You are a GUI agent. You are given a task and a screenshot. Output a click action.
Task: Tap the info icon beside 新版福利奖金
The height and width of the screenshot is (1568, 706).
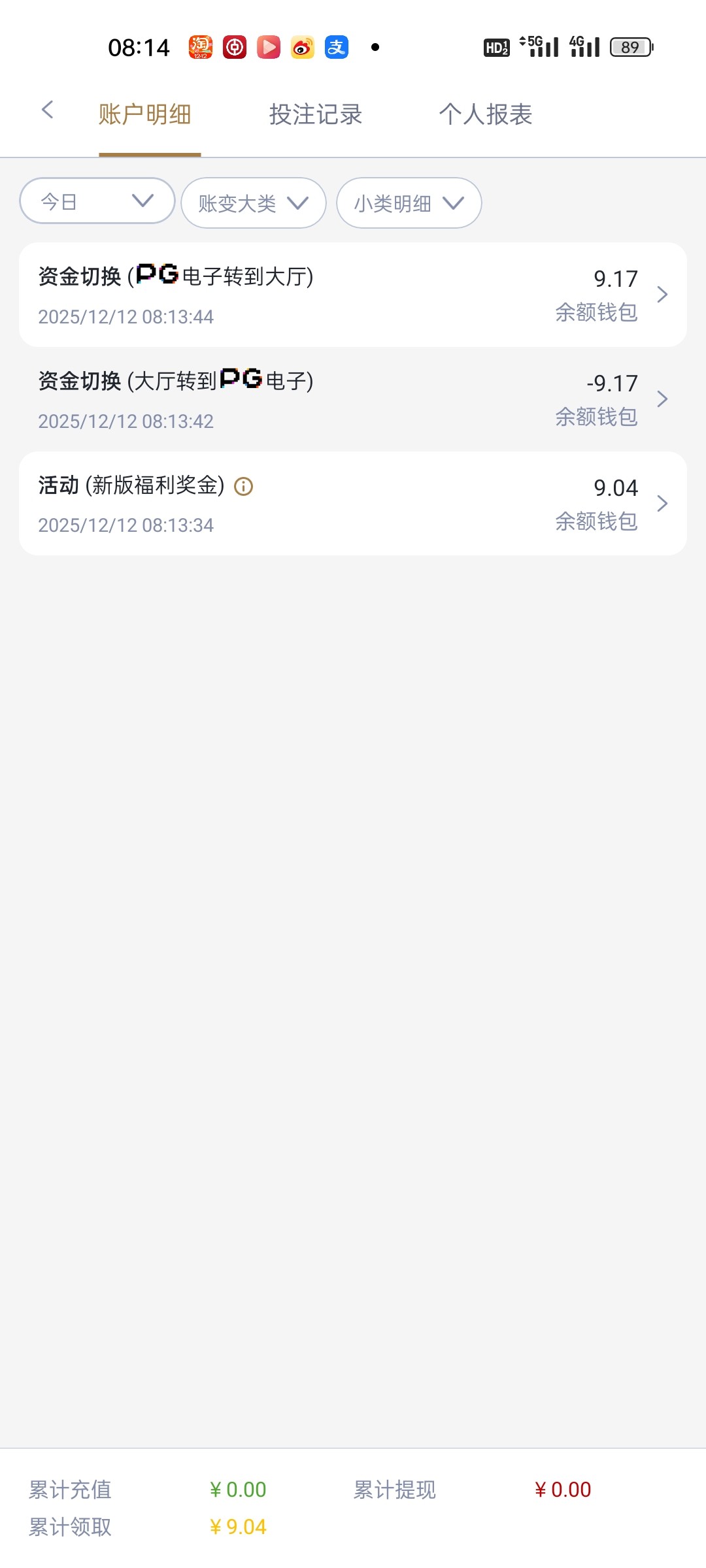pos(244,486)
